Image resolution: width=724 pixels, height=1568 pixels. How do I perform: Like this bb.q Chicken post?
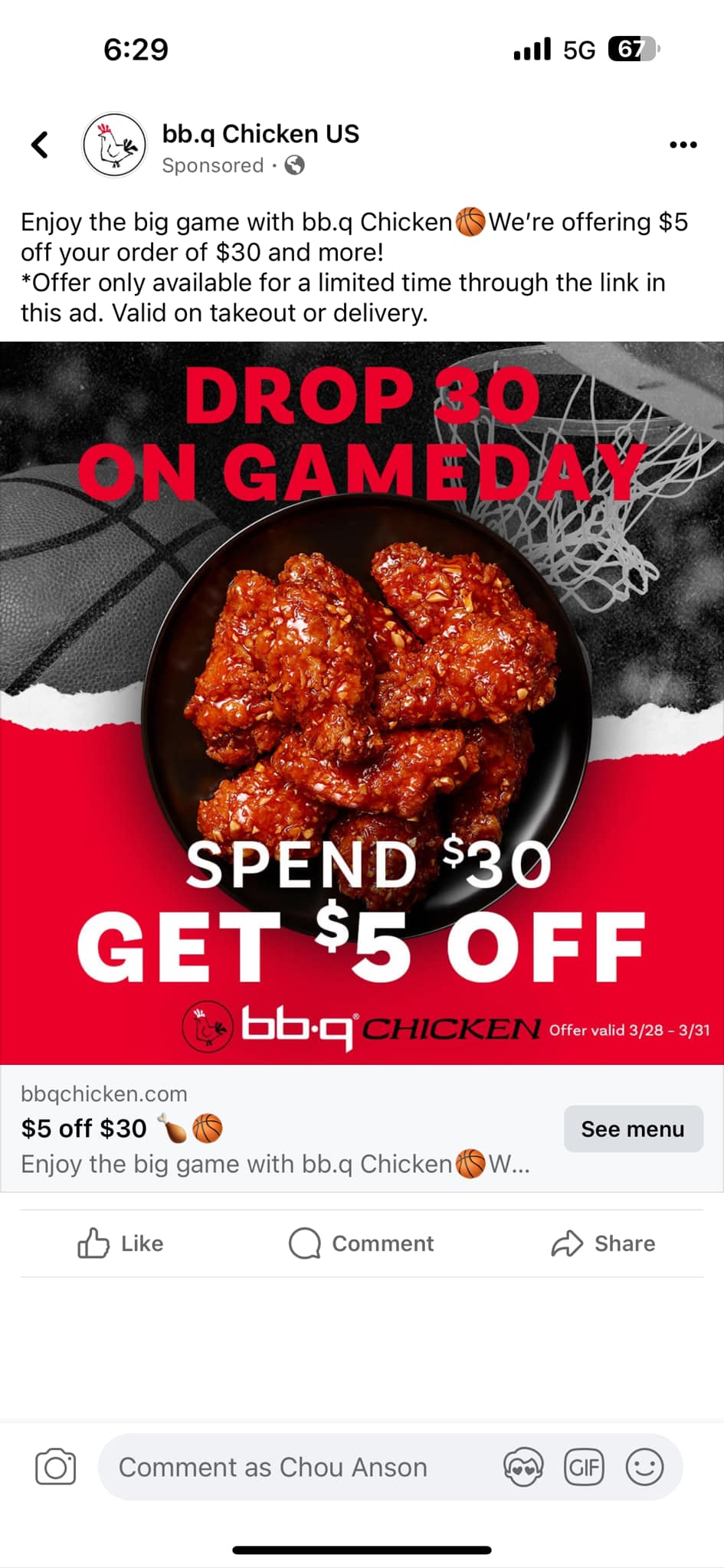(120, 1243)
